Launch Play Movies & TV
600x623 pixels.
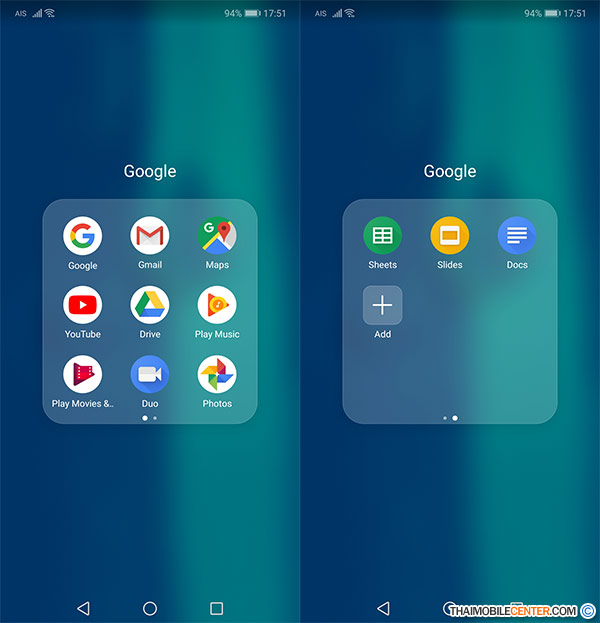pos(82,374)
